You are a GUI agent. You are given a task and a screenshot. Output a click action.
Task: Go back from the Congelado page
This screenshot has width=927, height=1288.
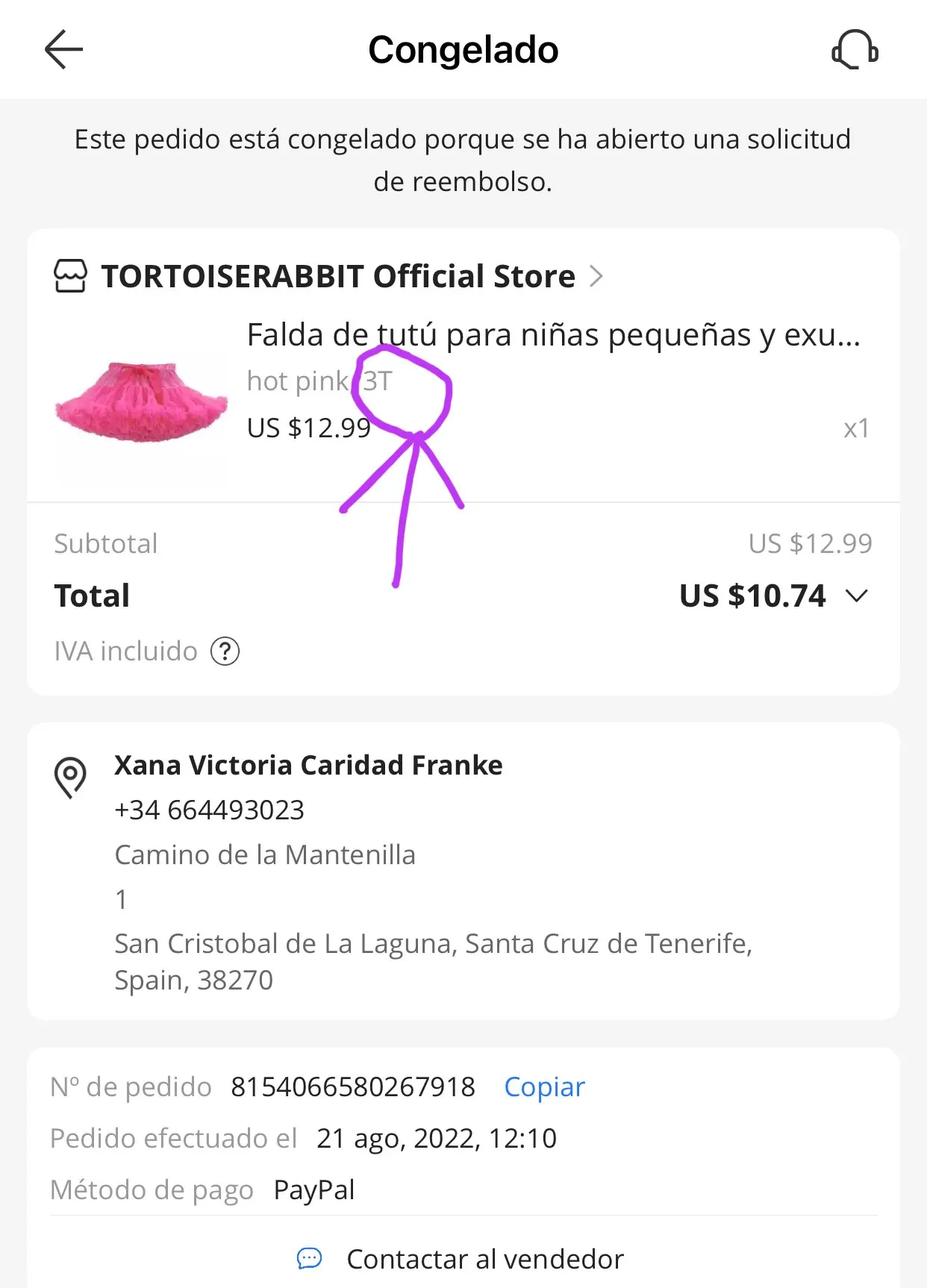pos(63,50)
